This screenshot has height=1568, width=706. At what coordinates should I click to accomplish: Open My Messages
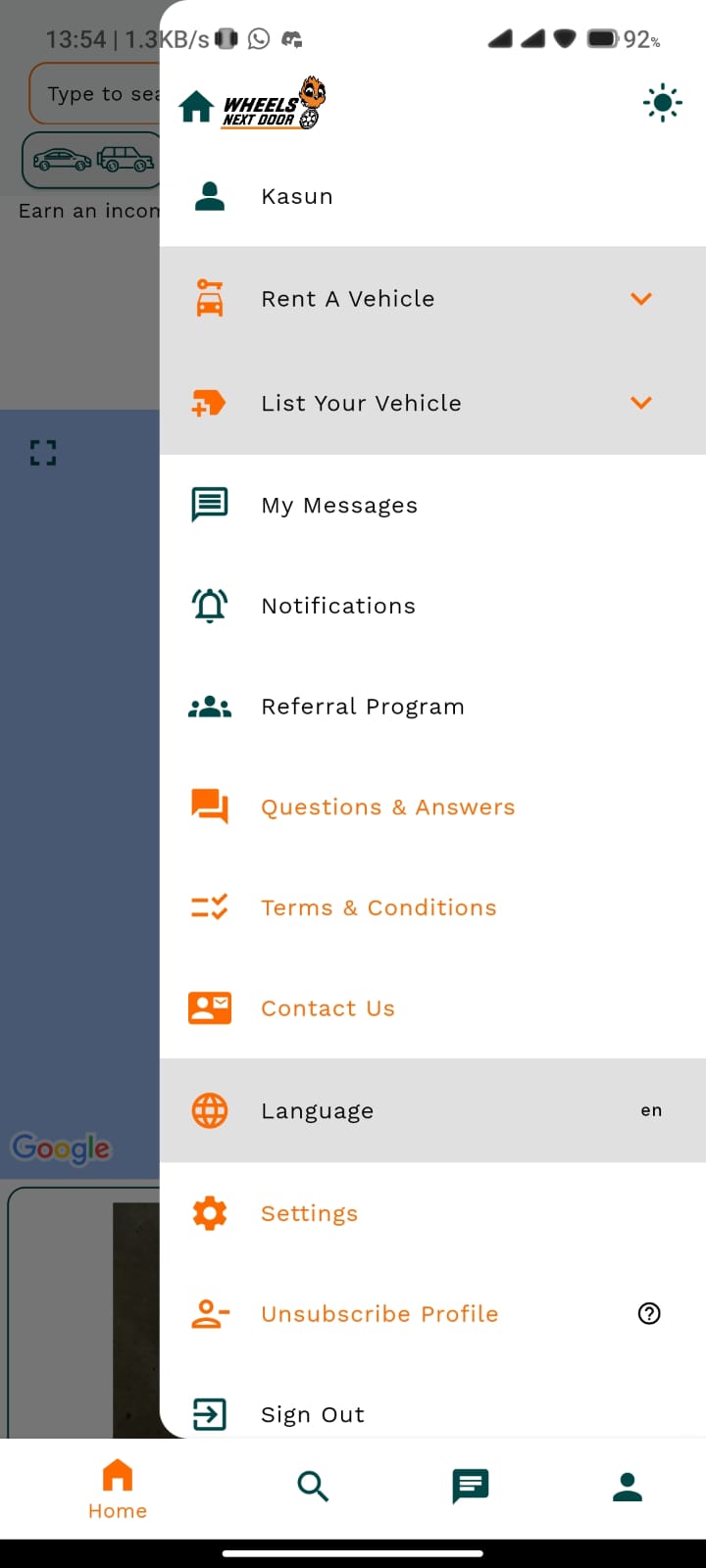click(x=339, y=505)
